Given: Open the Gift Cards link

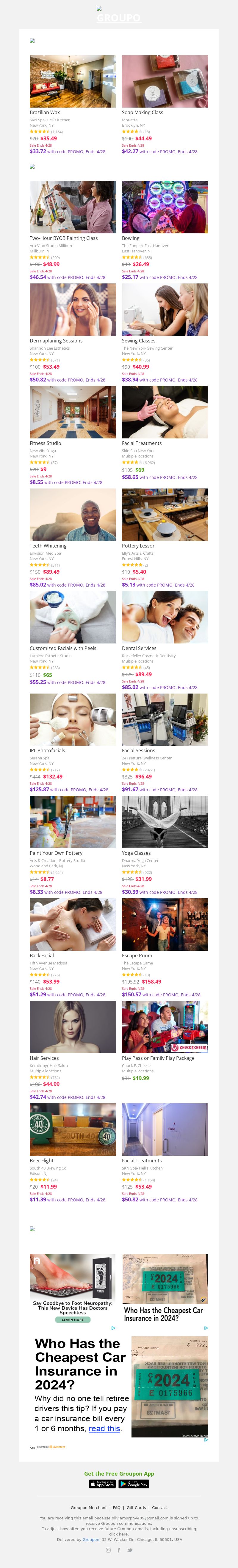Looking at the screenshot, I should point(136,1508).
